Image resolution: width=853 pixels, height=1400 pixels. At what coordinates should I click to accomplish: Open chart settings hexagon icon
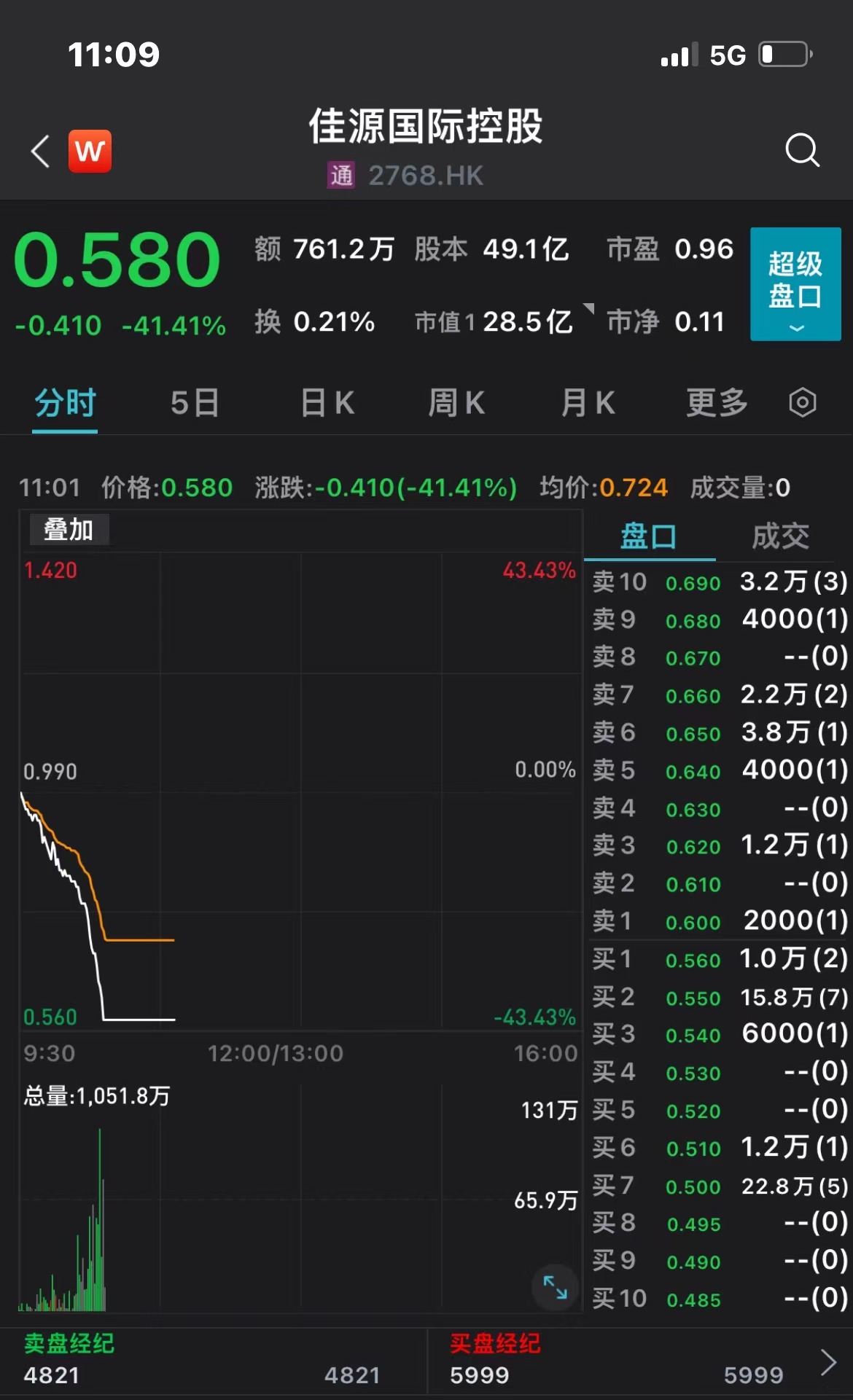pyautogui.click(x=803, y=402)
